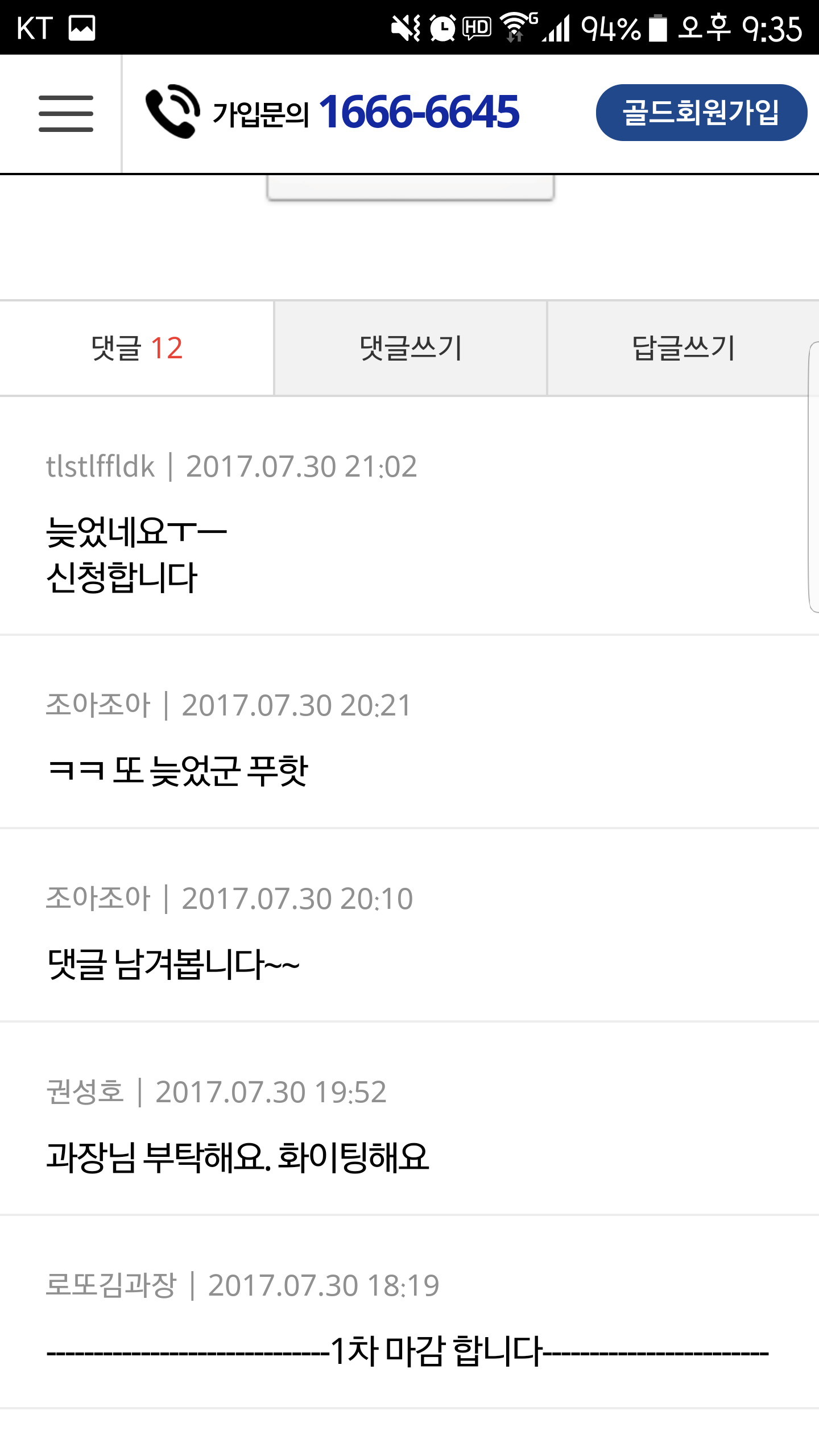Switch to the 댓글 12 tab

click(x=136, y=348)
